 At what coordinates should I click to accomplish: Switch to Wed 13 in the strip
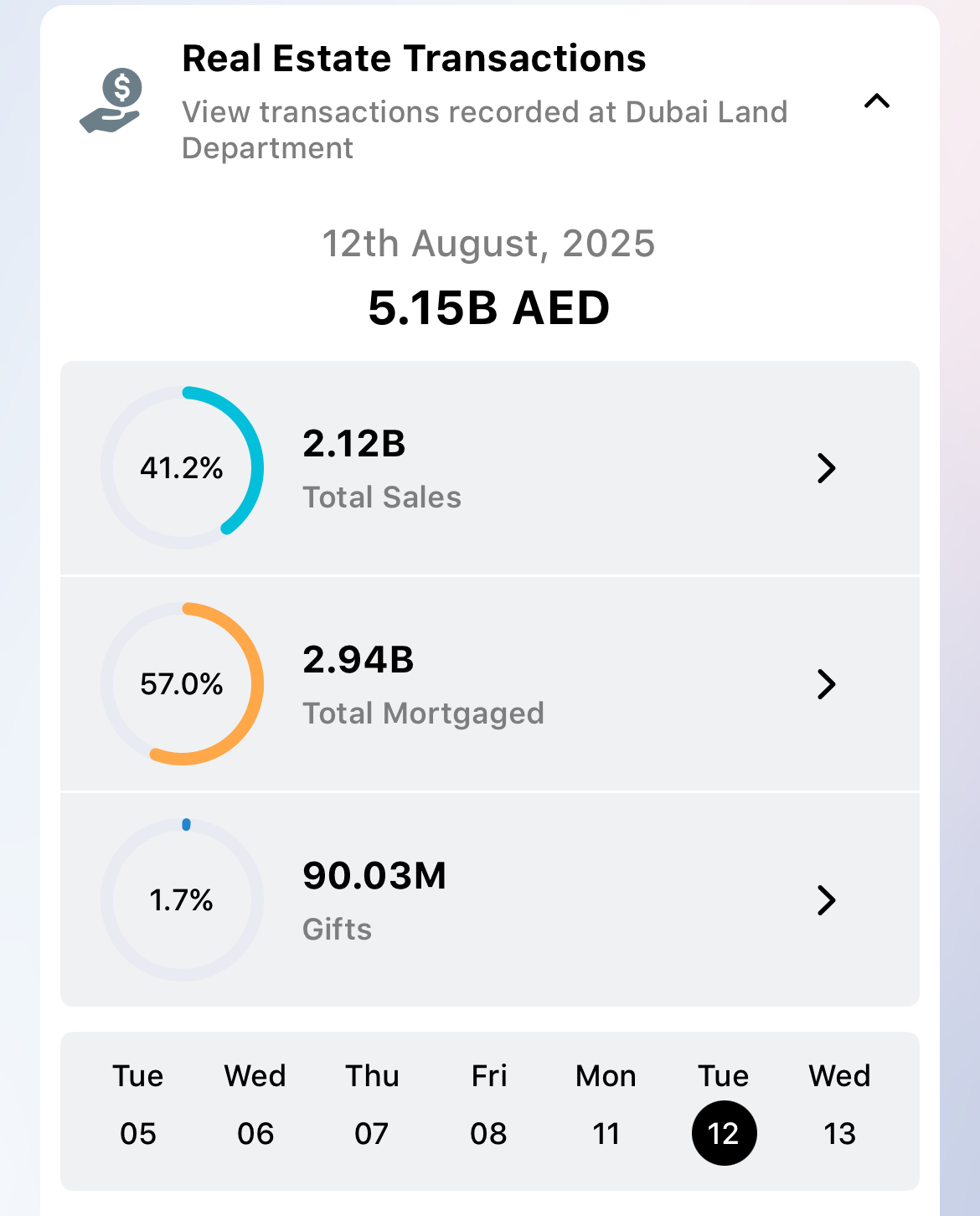(840, 1107)
